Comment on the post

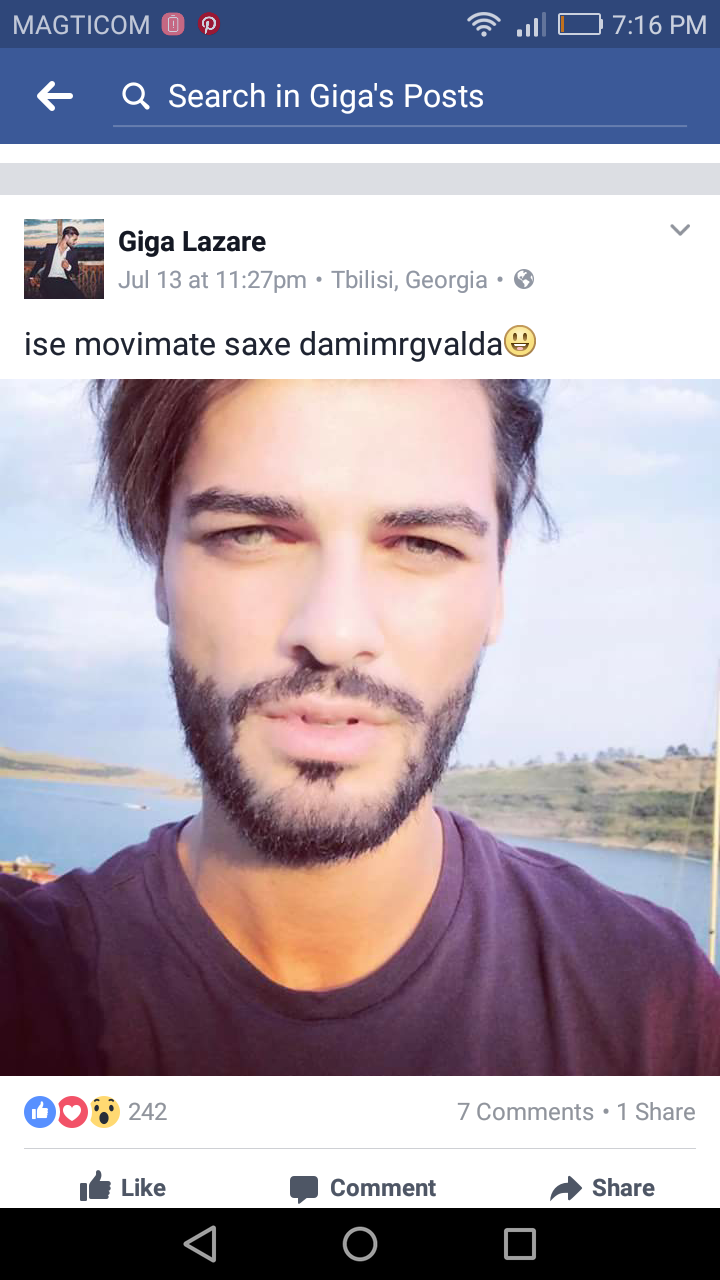tap(363, 1188)
